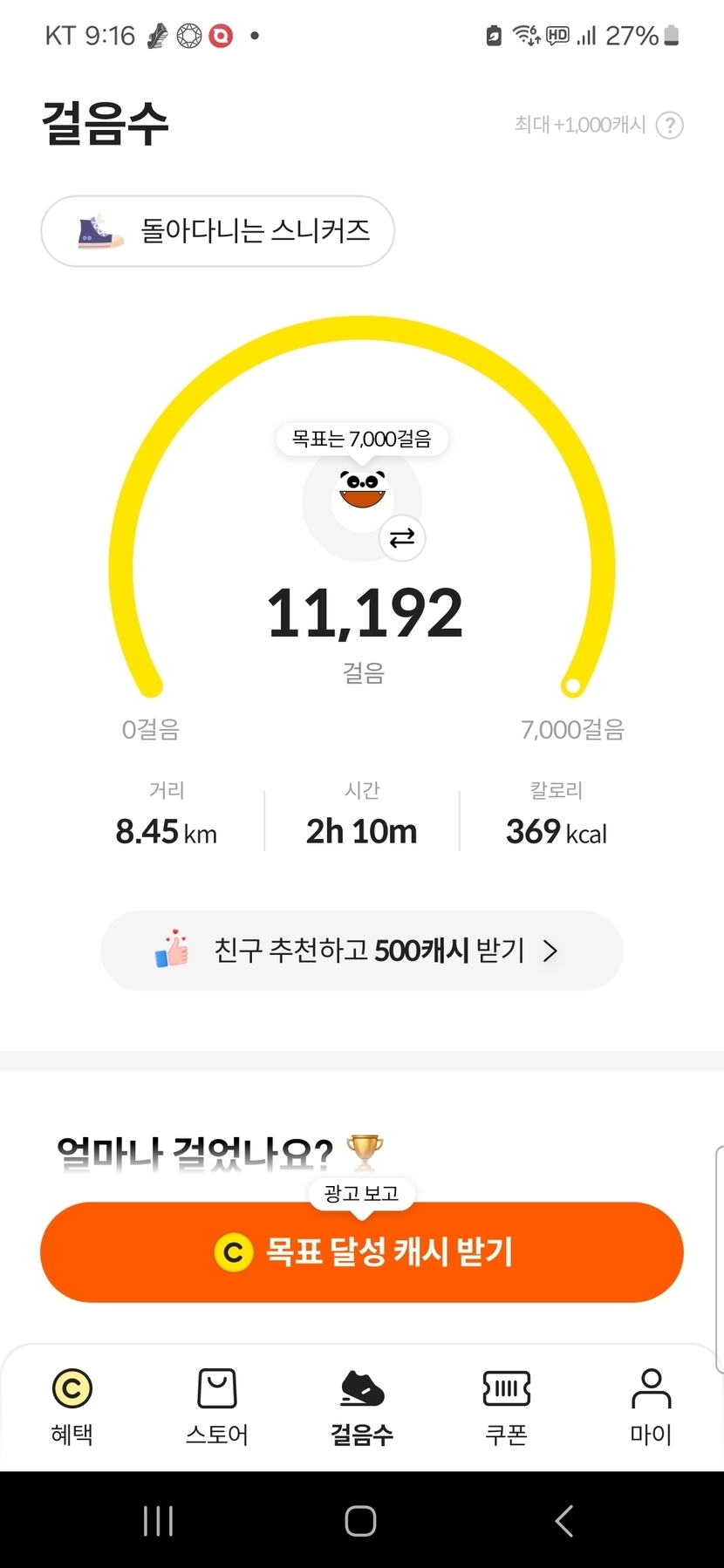This screenshot has height=1568, width=724.
Task: Open the help question mark icon
Action: [x=669, y=126]
